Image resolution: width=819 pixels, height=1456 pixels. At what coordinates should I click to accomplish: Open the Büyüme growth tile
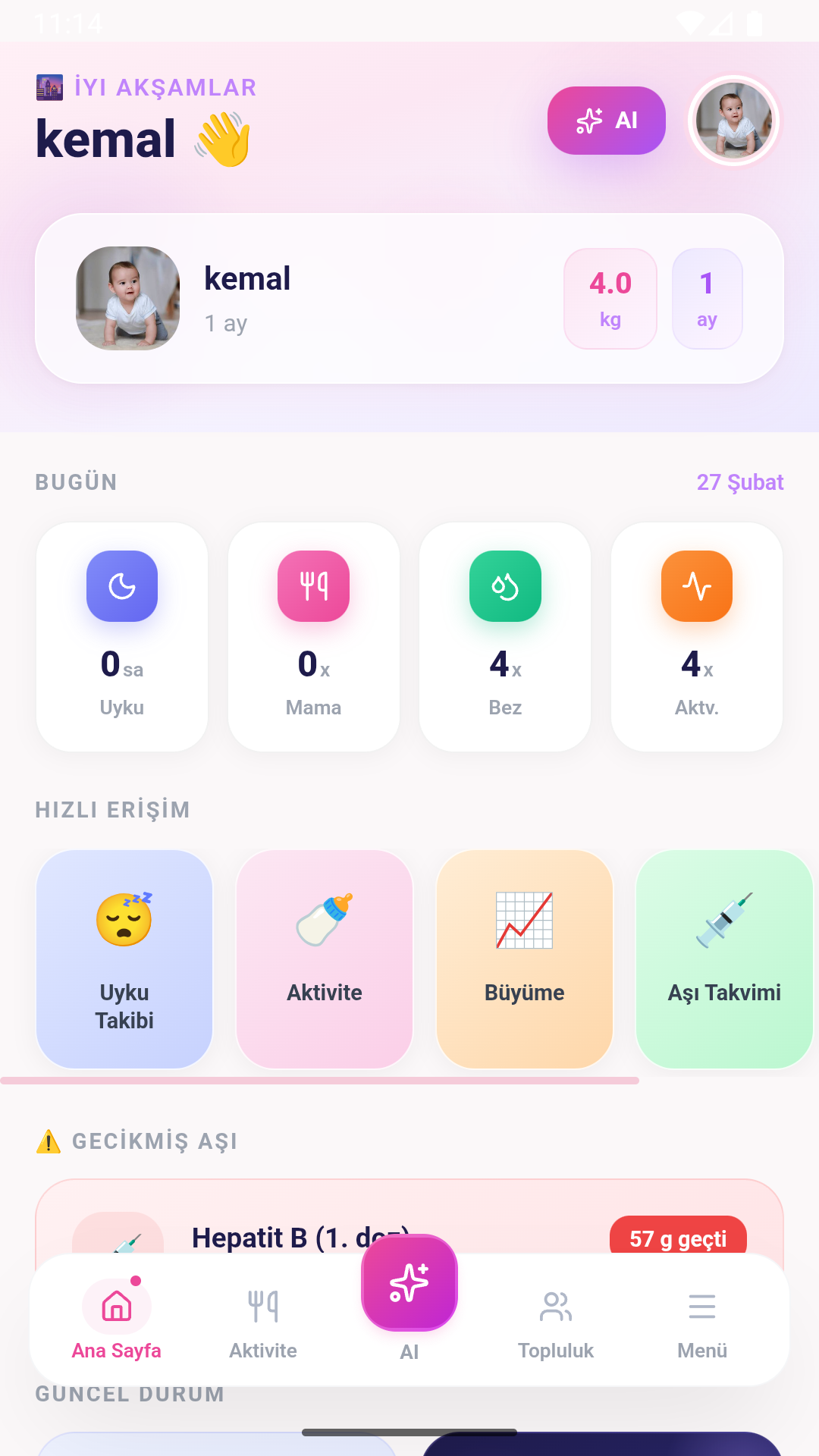click(525, 959)
